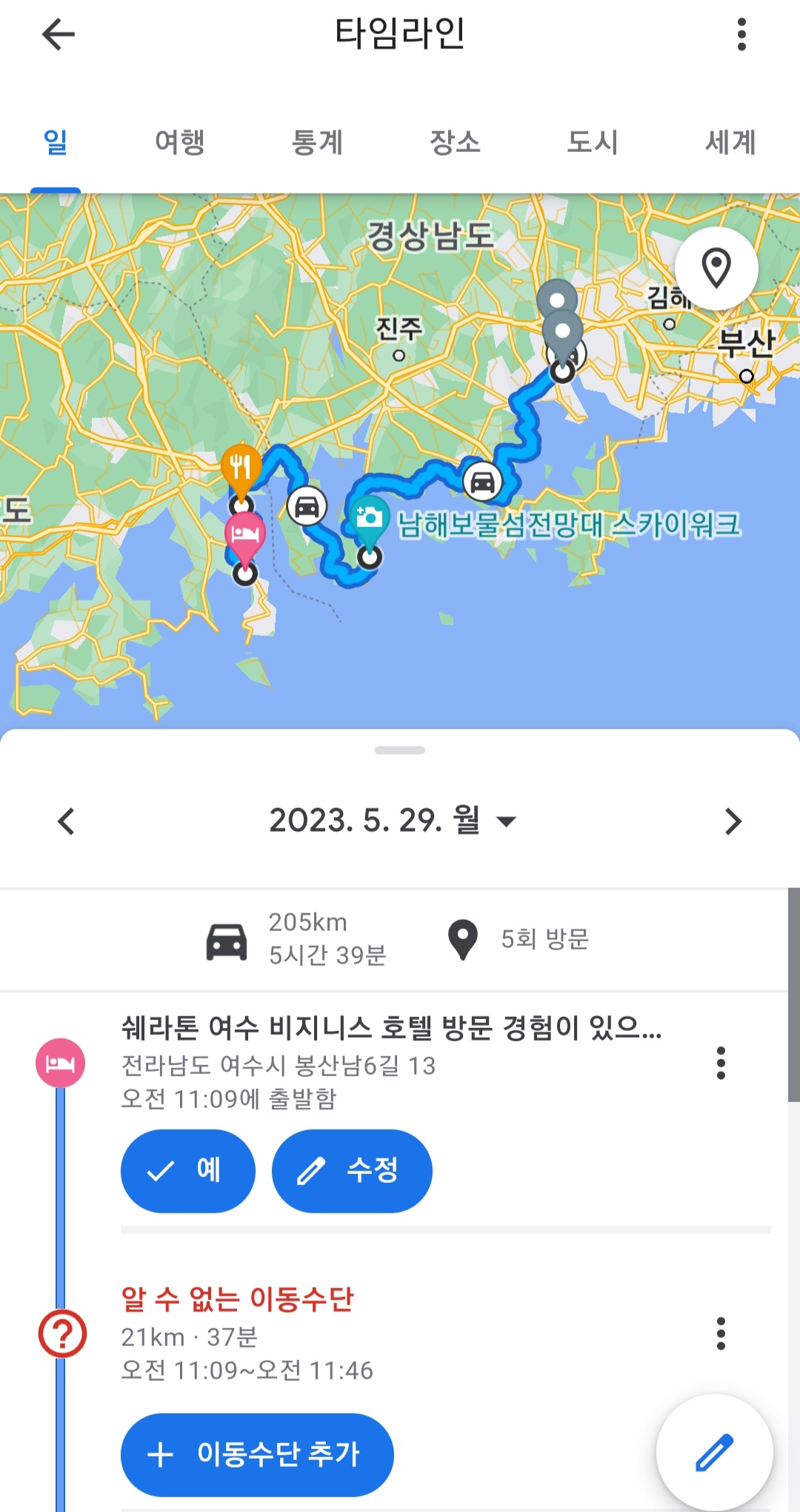Viewport: 800px width, 1512px height.
Task: Open more options for 알 수 없는 이동수단
Action: (x=721, y=1333)
